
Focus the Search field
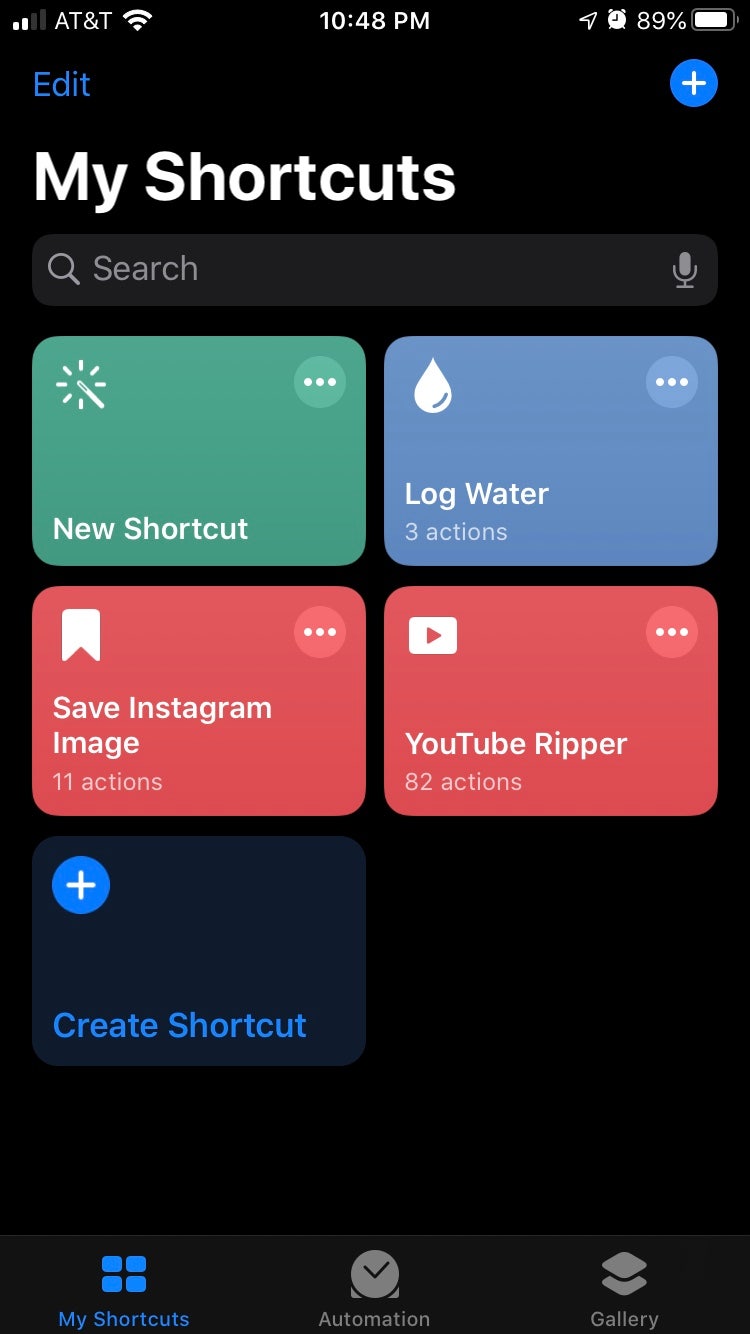tap(375, 269)
